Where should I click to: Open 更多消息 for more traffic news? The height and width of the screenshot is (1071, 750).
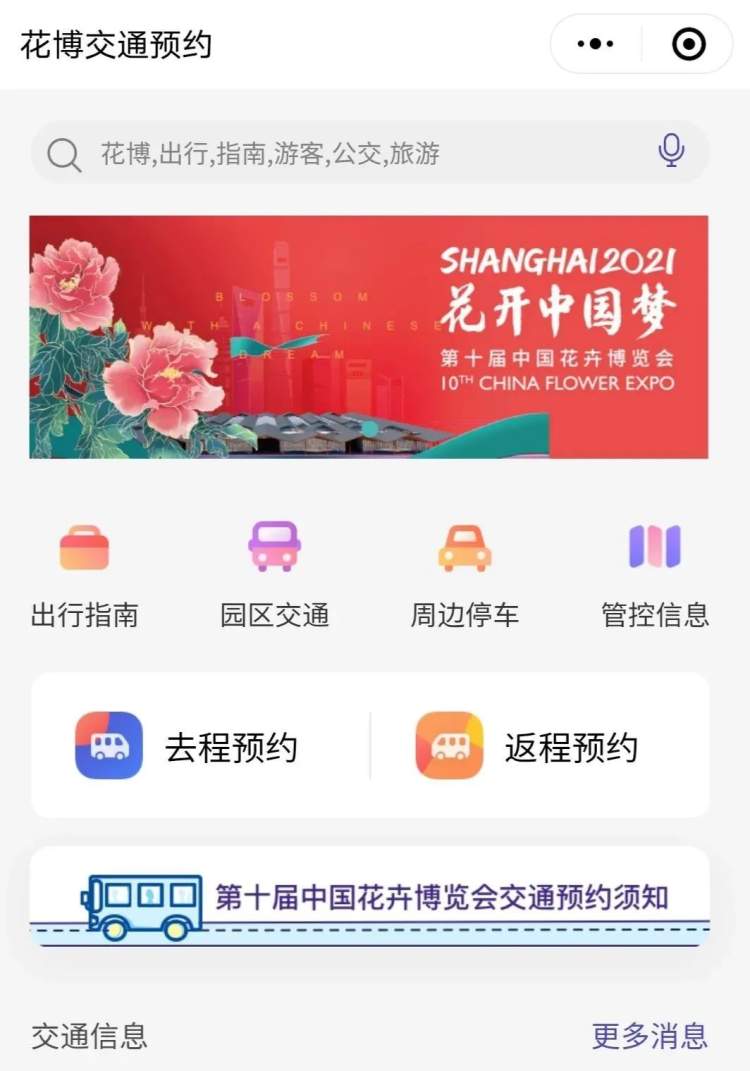coord(649,1036)
